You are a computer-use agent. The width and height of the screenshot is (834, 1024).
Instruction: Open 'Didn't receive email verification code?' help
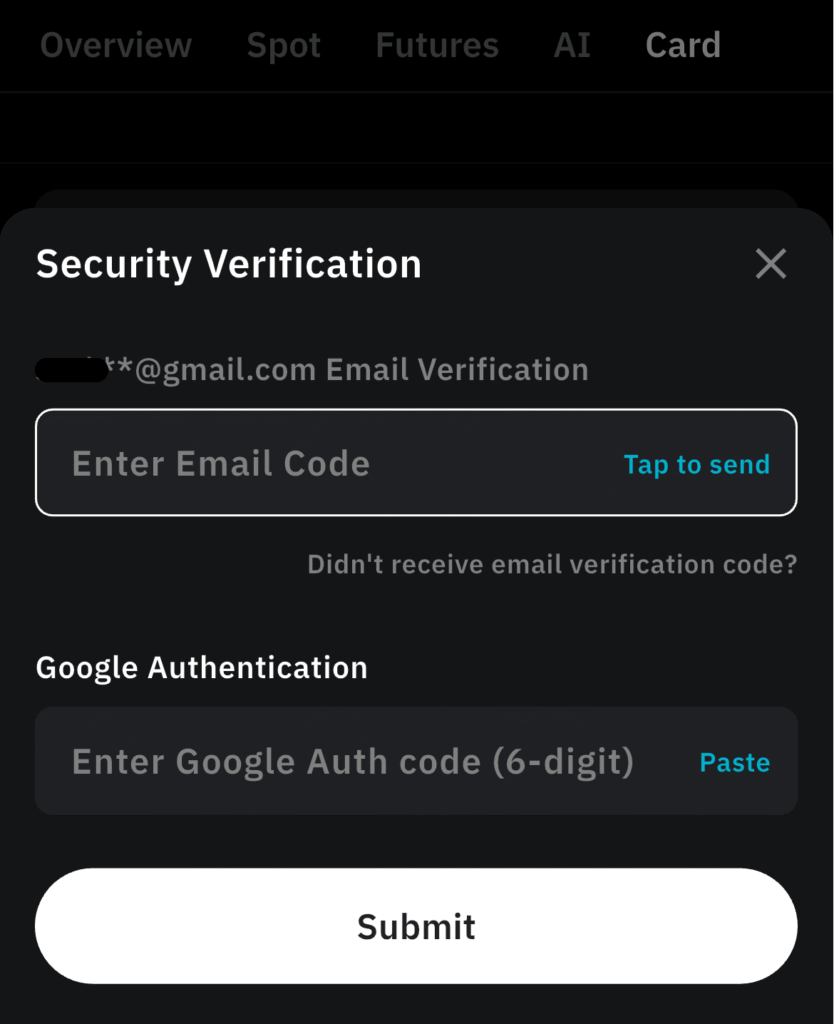(551, 564)
